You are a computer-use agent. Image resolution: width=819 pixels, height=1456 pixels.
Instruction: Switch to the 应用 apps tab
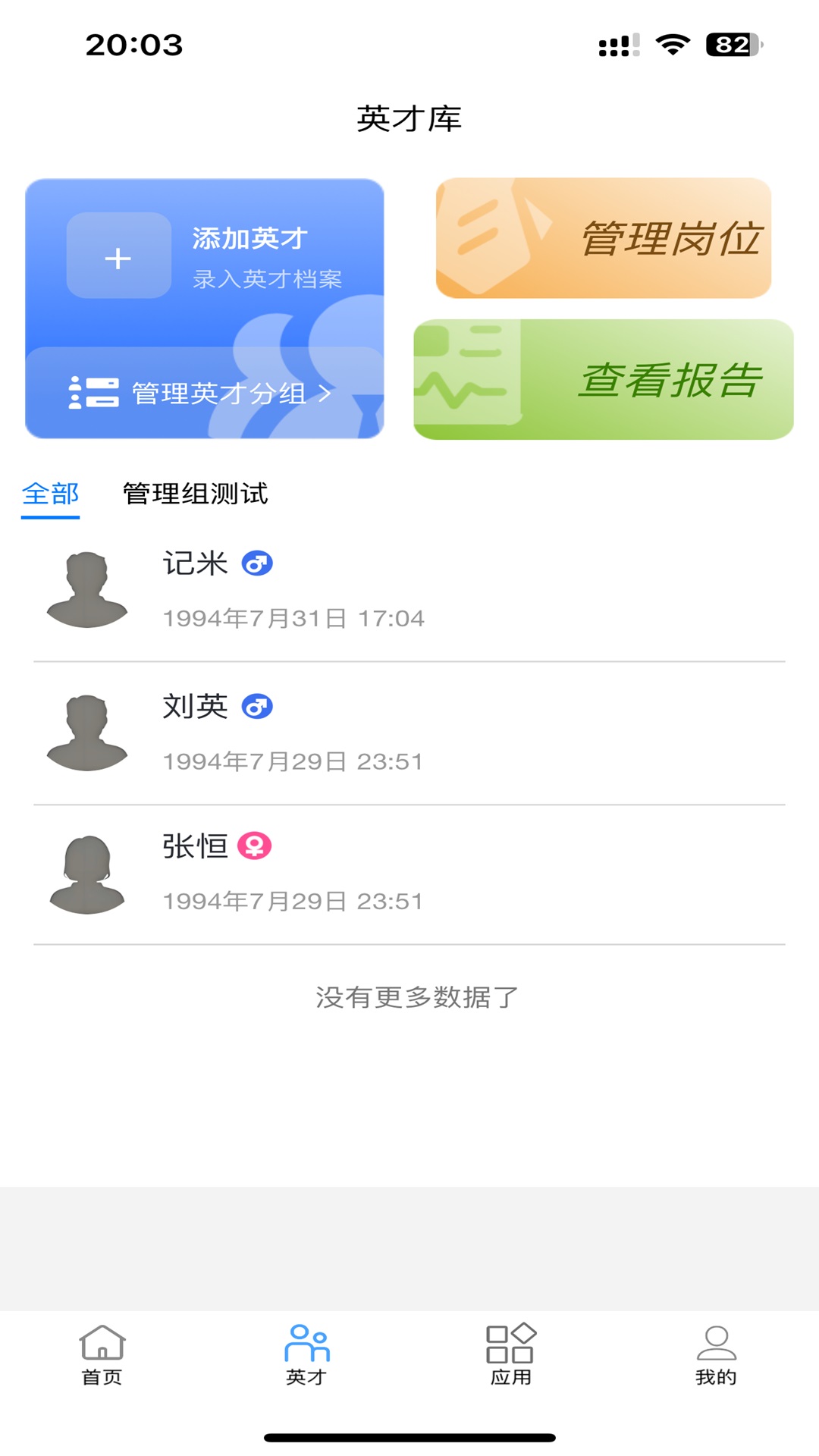point(511,1354)
